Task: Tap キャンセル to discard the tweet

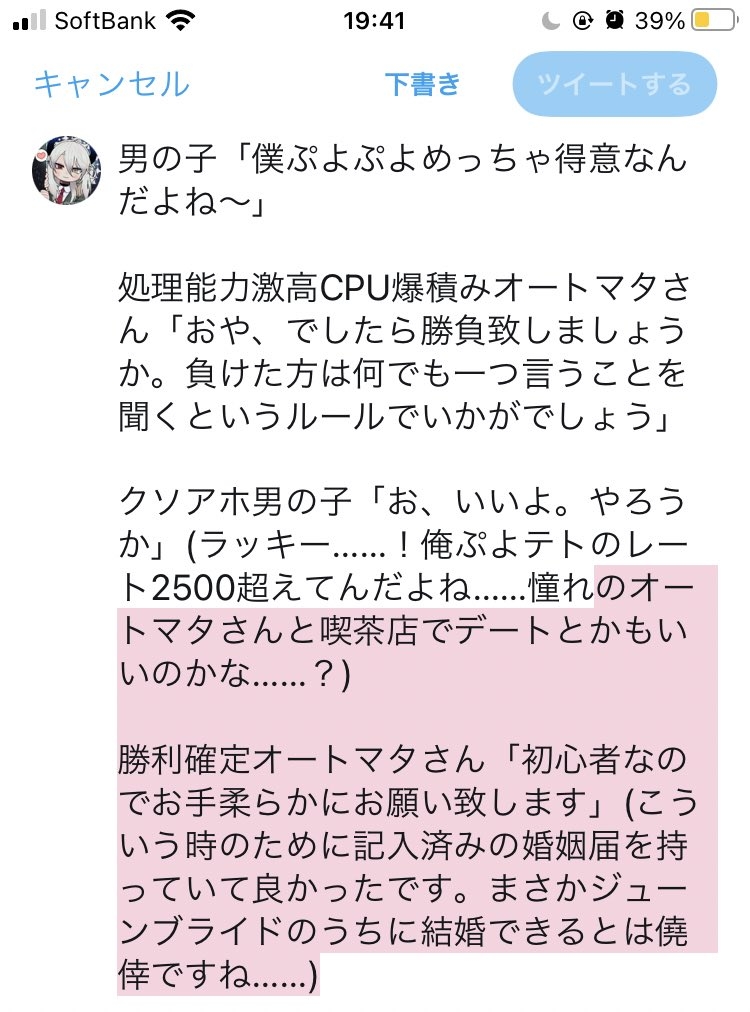Action: [111, 83]
